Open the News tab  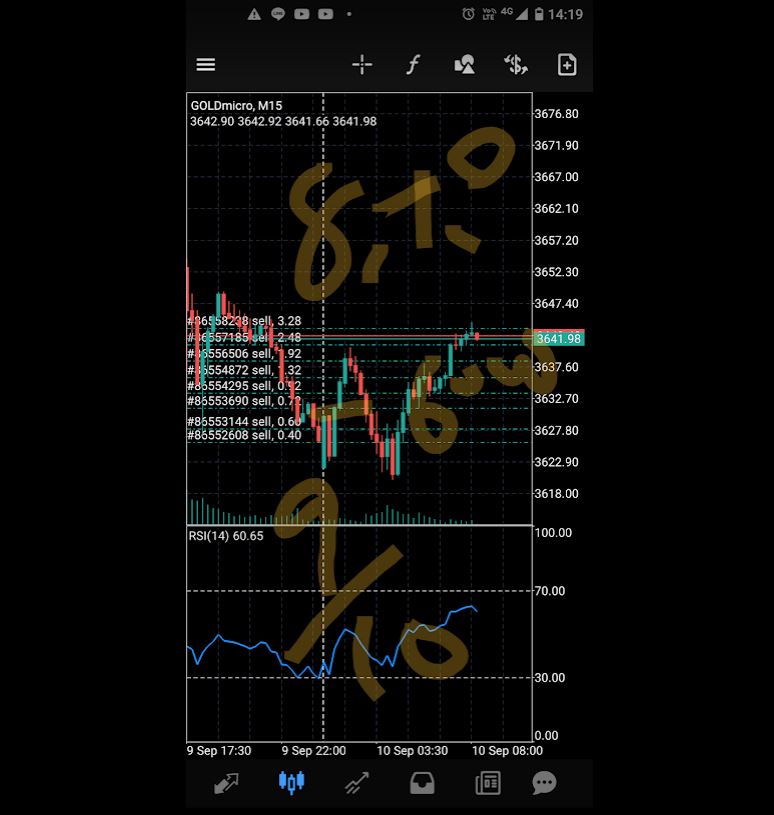pyautogui.click(x=487, y=783)
